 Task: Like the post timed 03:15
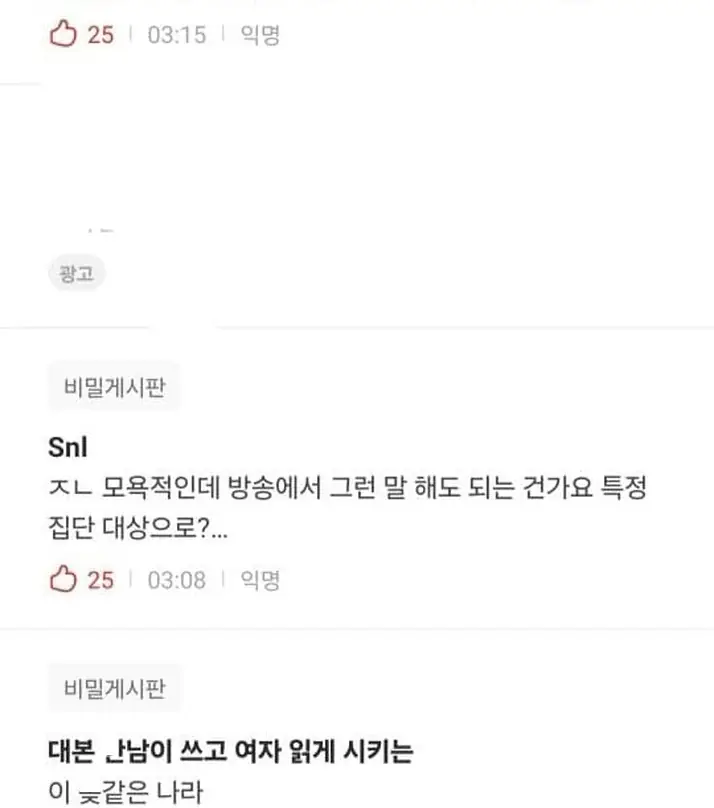(x=64, y=34)
